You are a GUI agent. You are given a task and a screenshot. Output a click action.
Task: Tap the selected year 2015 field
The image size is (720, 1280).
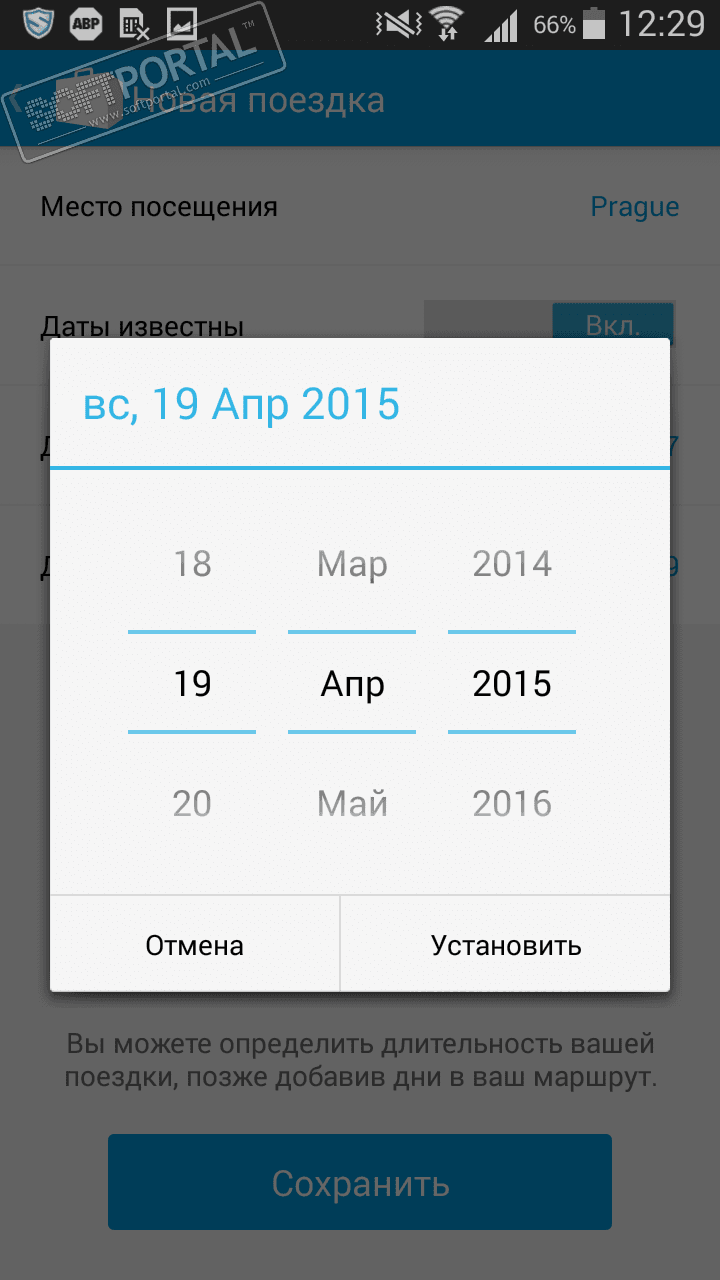pos(512,684)
